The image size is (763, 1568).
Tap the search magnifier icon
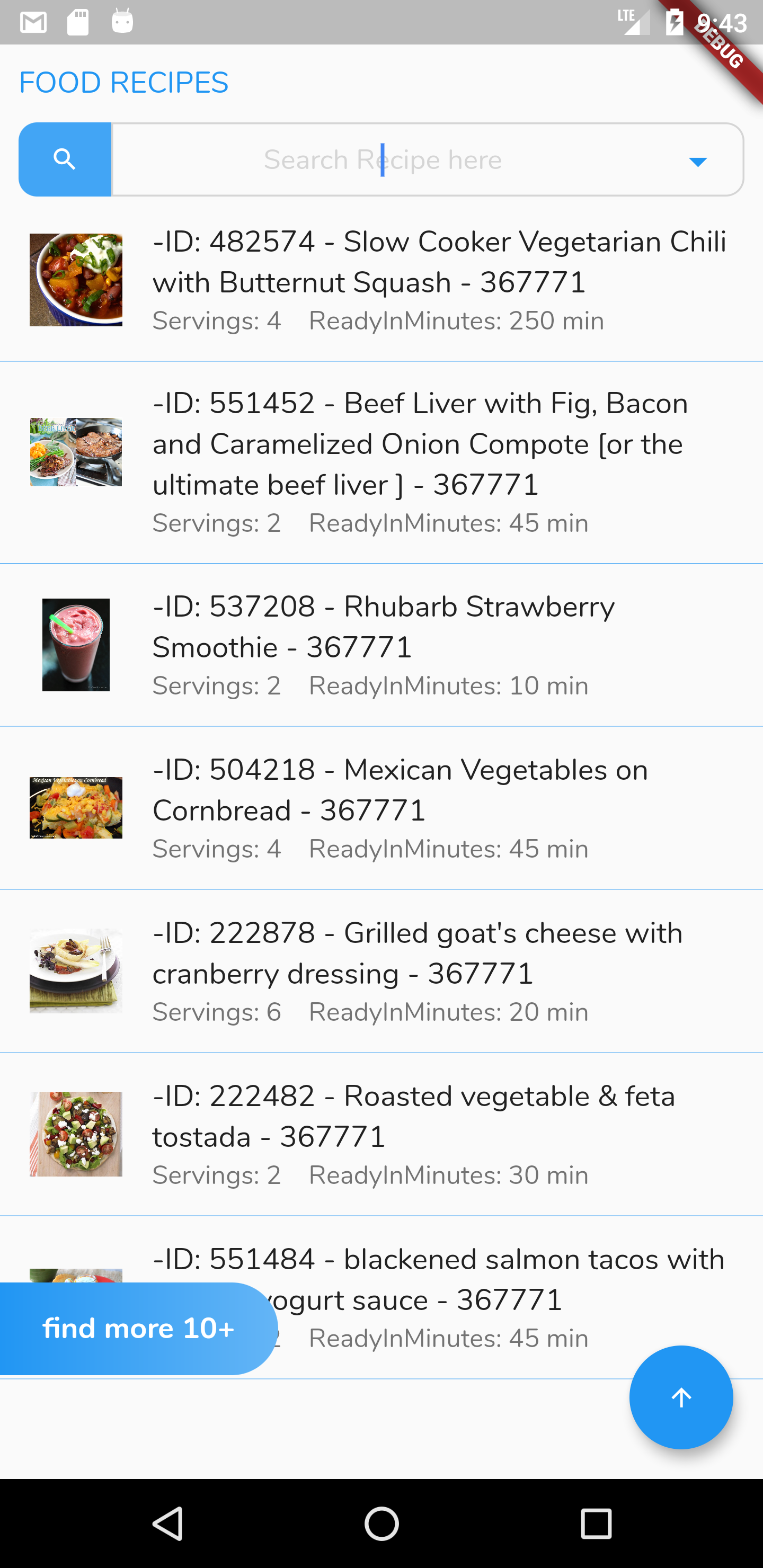[65, 159]
